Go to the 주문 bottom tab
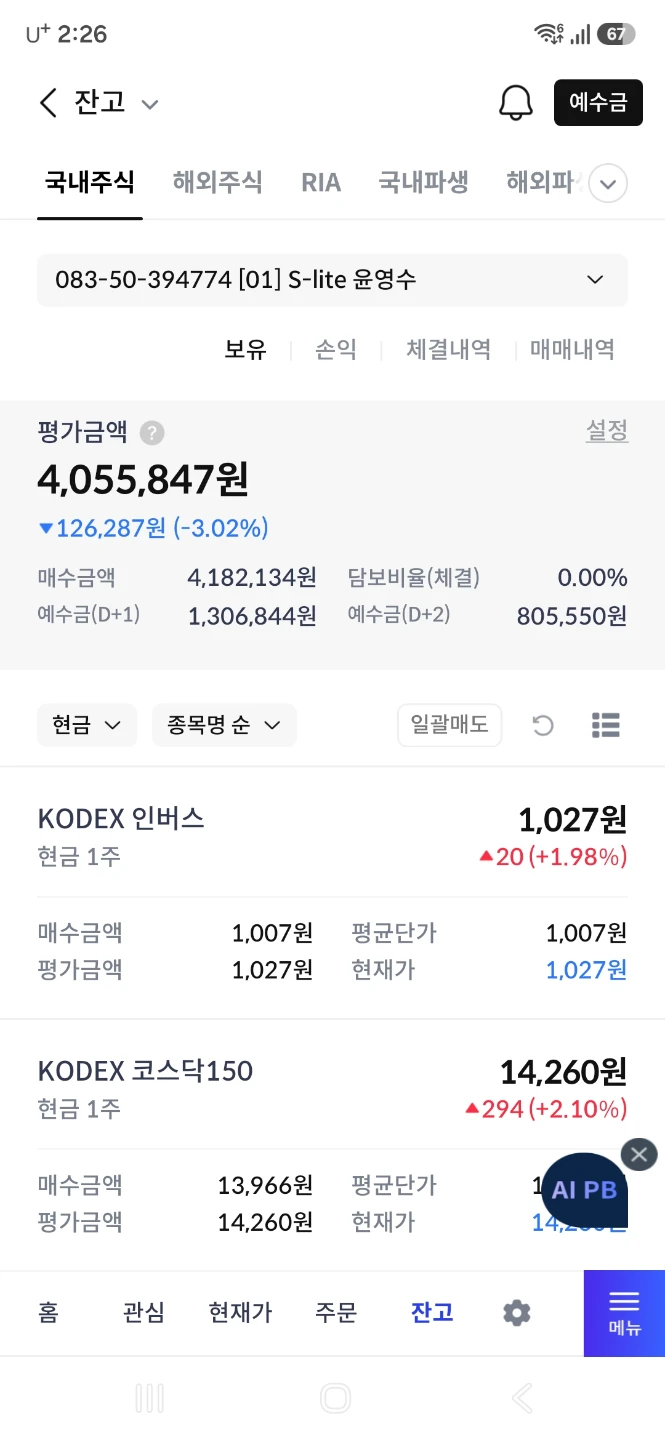665x1440 pixels. coord(336,1312)
